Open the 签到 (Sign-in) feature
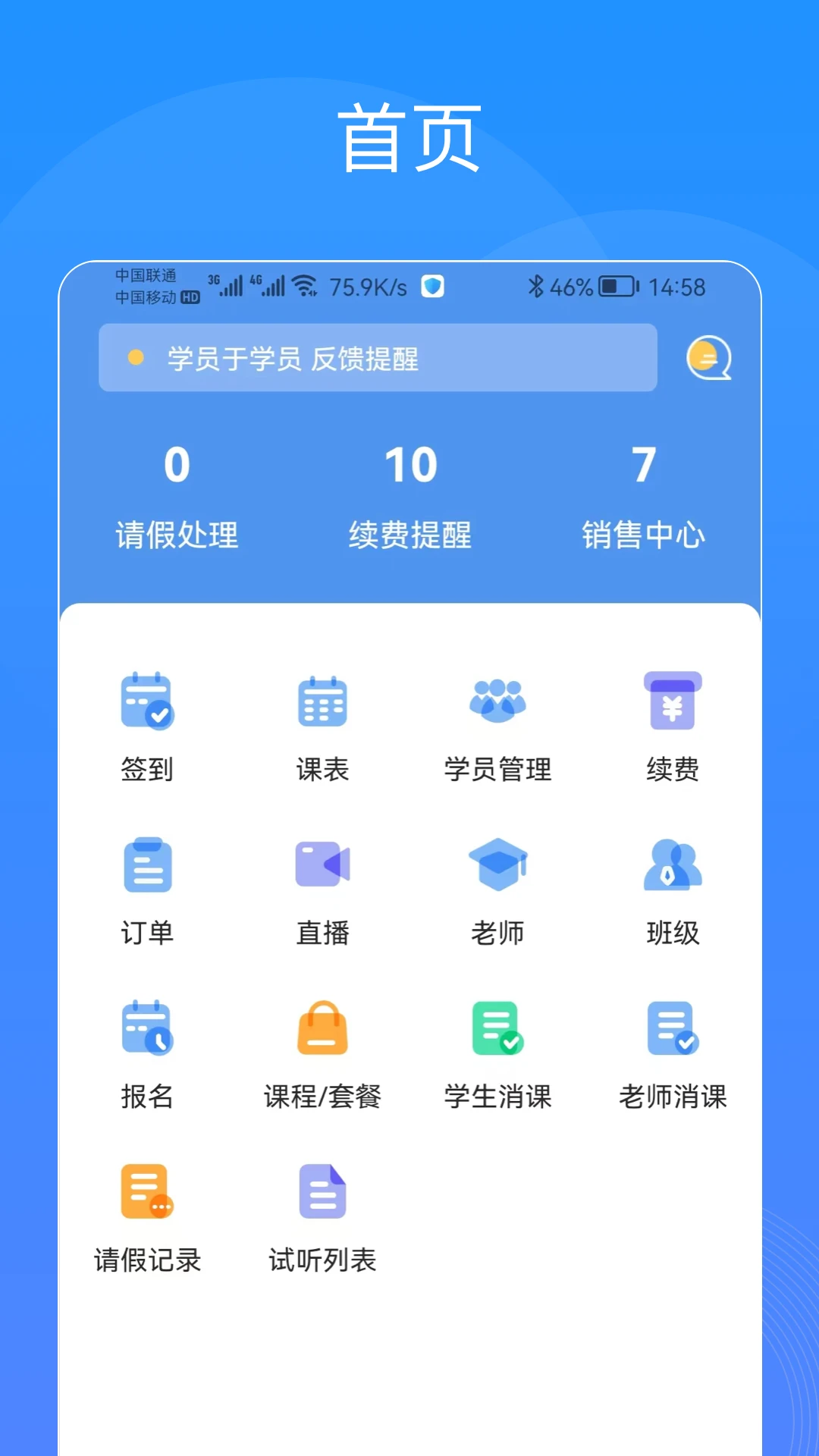This screenshot has width=819, height=1456. tap(148, 724)
